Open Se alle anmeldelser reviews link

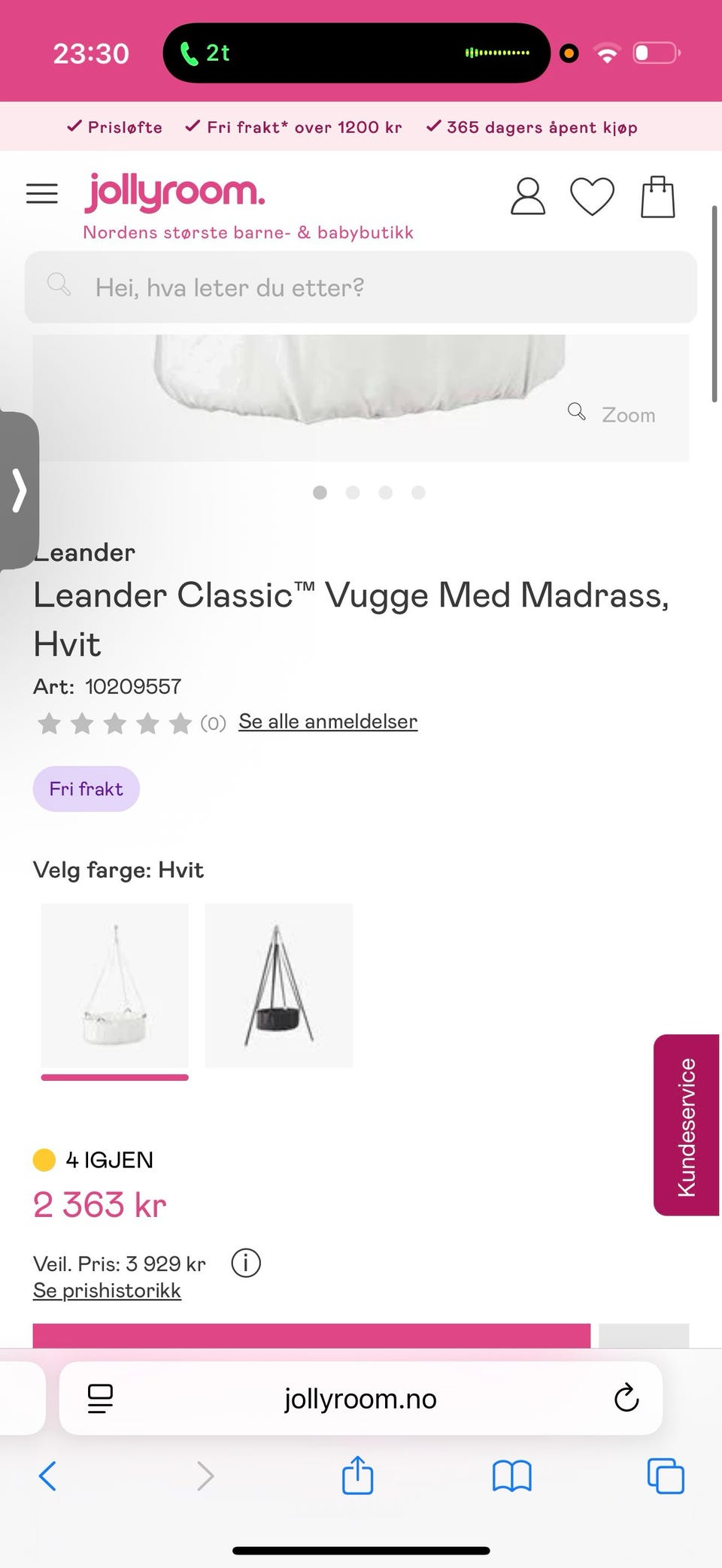(327, 721)
